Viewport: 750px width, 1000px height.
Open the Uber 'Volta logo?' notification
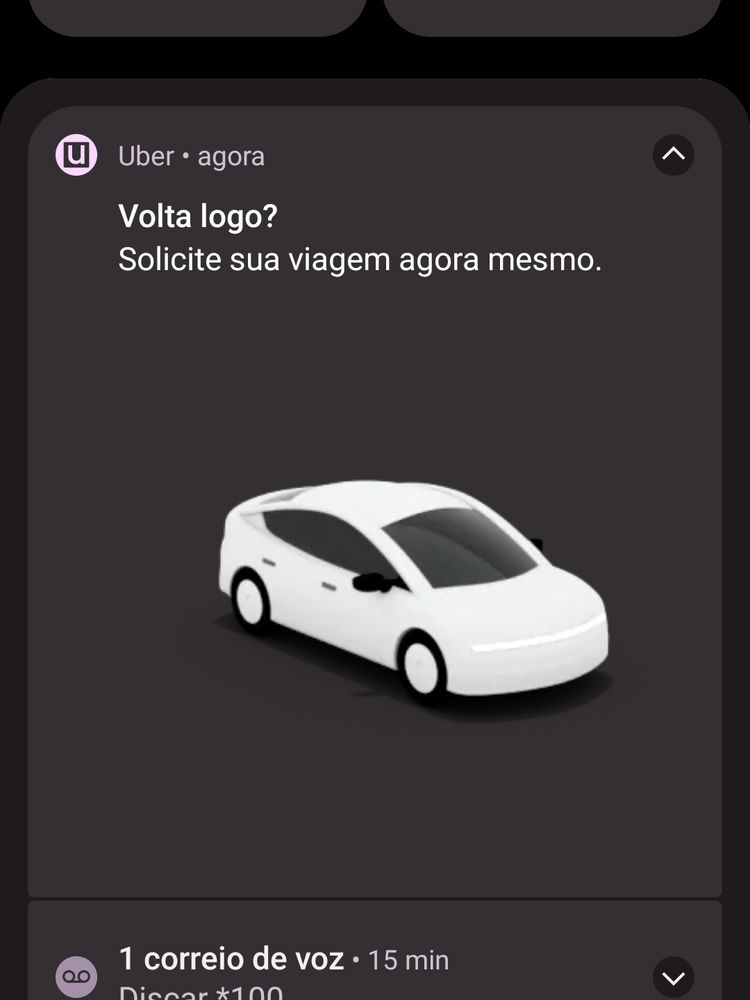(360, 238)
